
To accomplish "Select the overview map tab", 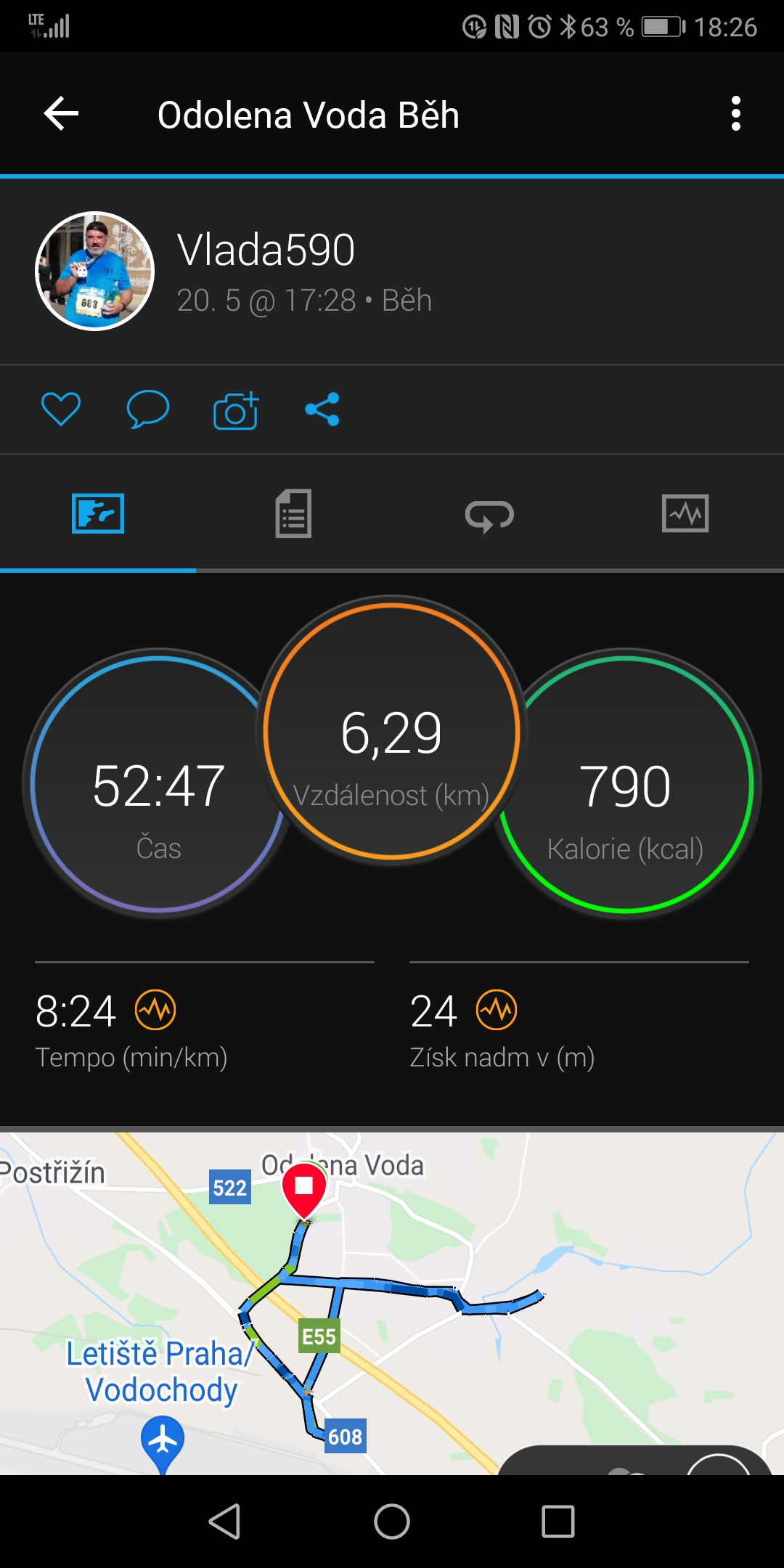I will click(98, 513).
